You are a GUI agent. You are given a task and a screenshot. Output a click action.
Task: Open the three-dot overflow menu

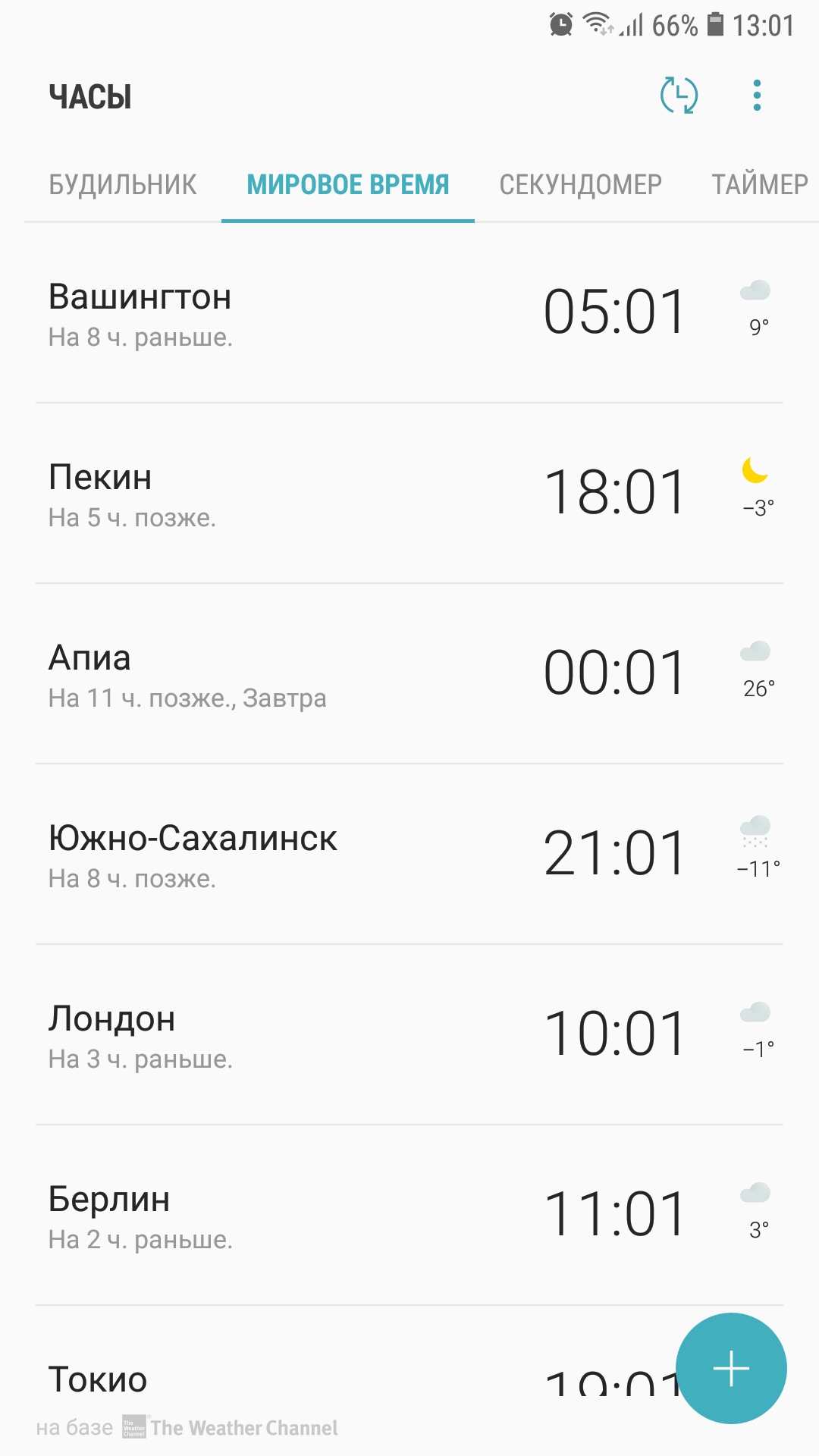coord(756,96)
